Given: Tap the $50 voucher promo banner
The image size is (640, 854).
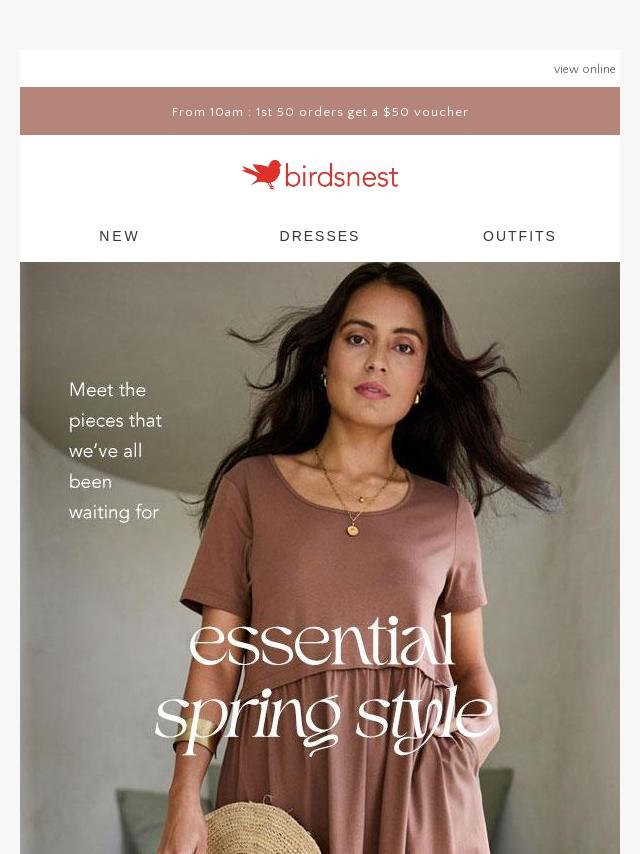Looking at the screenshot, I should (320, 112).
